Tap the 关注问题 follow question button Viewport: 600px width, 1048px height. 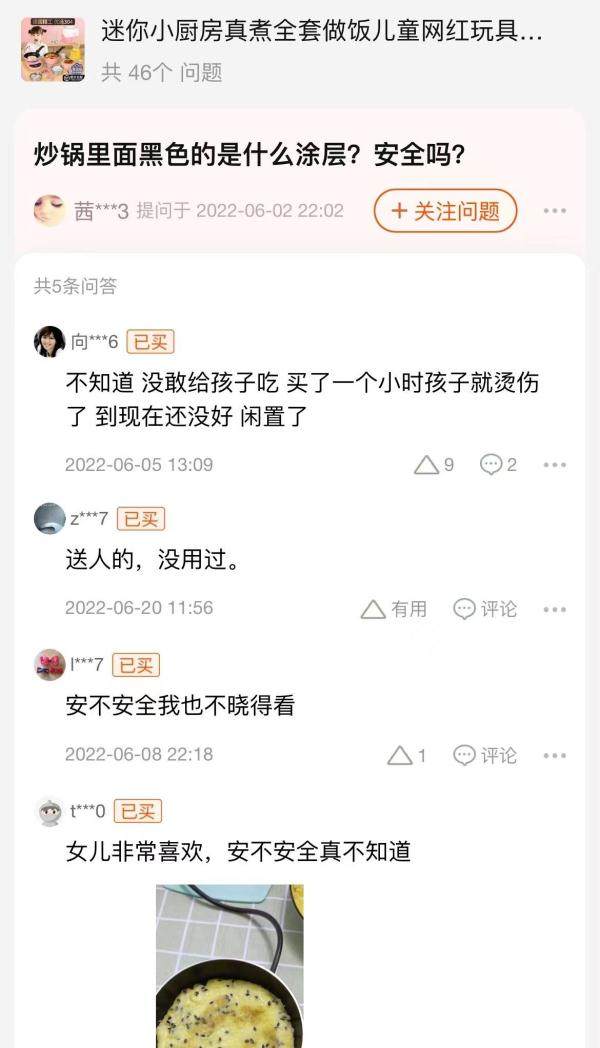pos(445,211)
